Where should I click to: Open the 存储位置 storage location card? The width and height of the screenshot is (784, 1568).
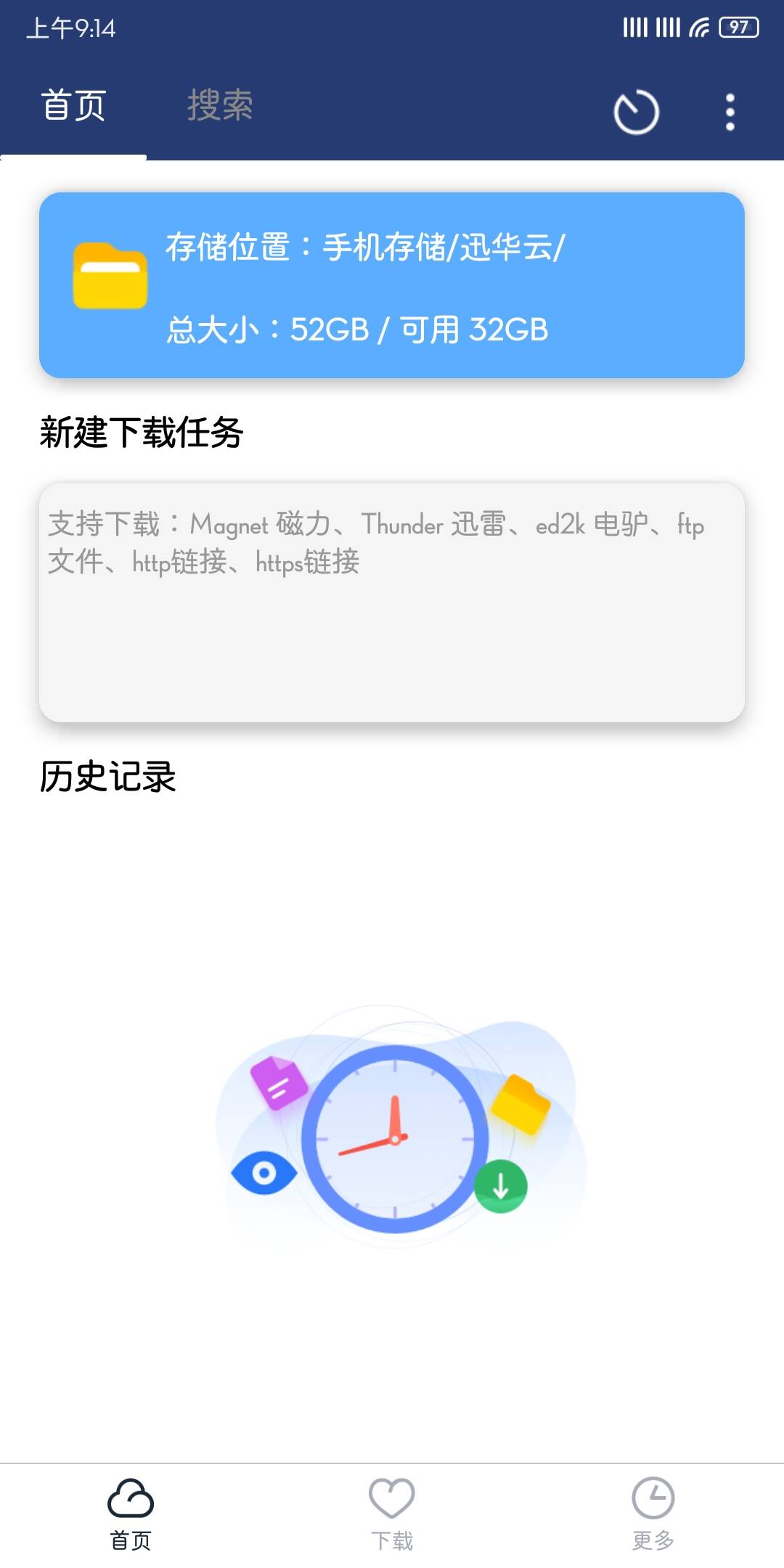pos(392,285)
